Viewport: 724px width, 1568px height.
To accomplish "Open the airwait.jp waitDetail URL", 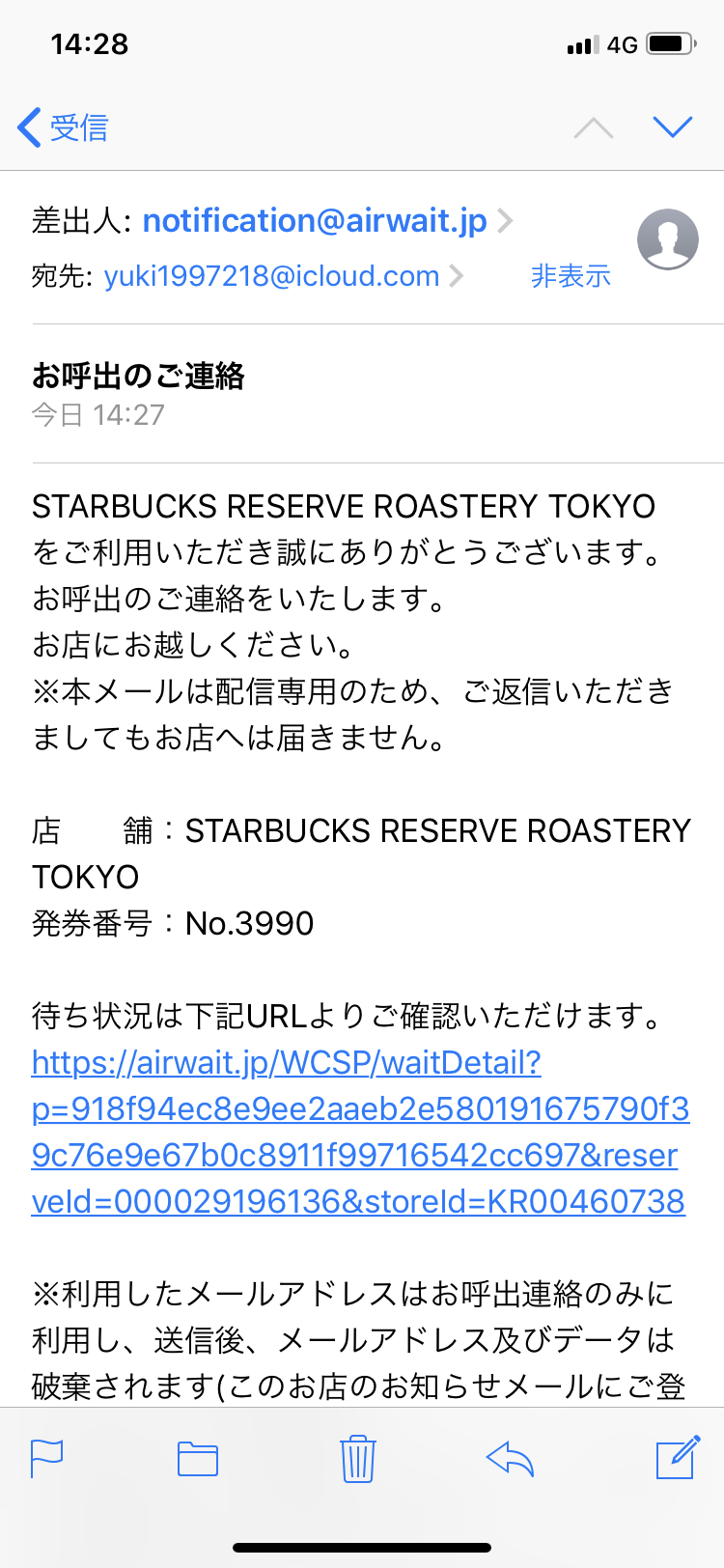I will pyautogui.click(x=359, y=1132).
